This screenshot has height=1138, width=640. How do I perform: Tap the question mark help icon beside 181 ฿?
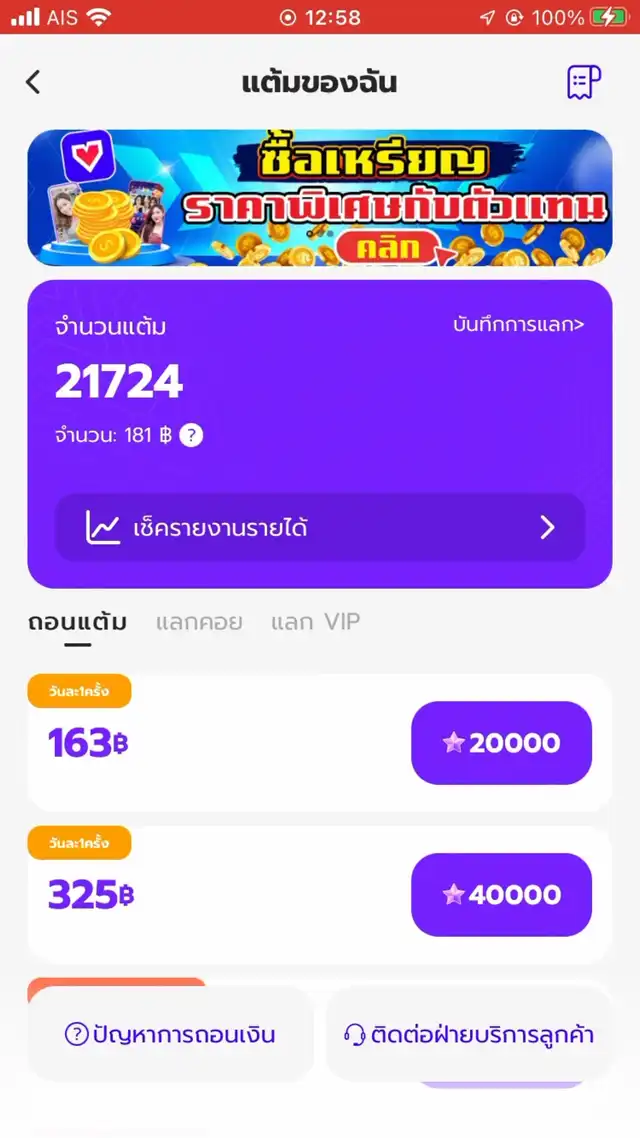tap(191, 435)
